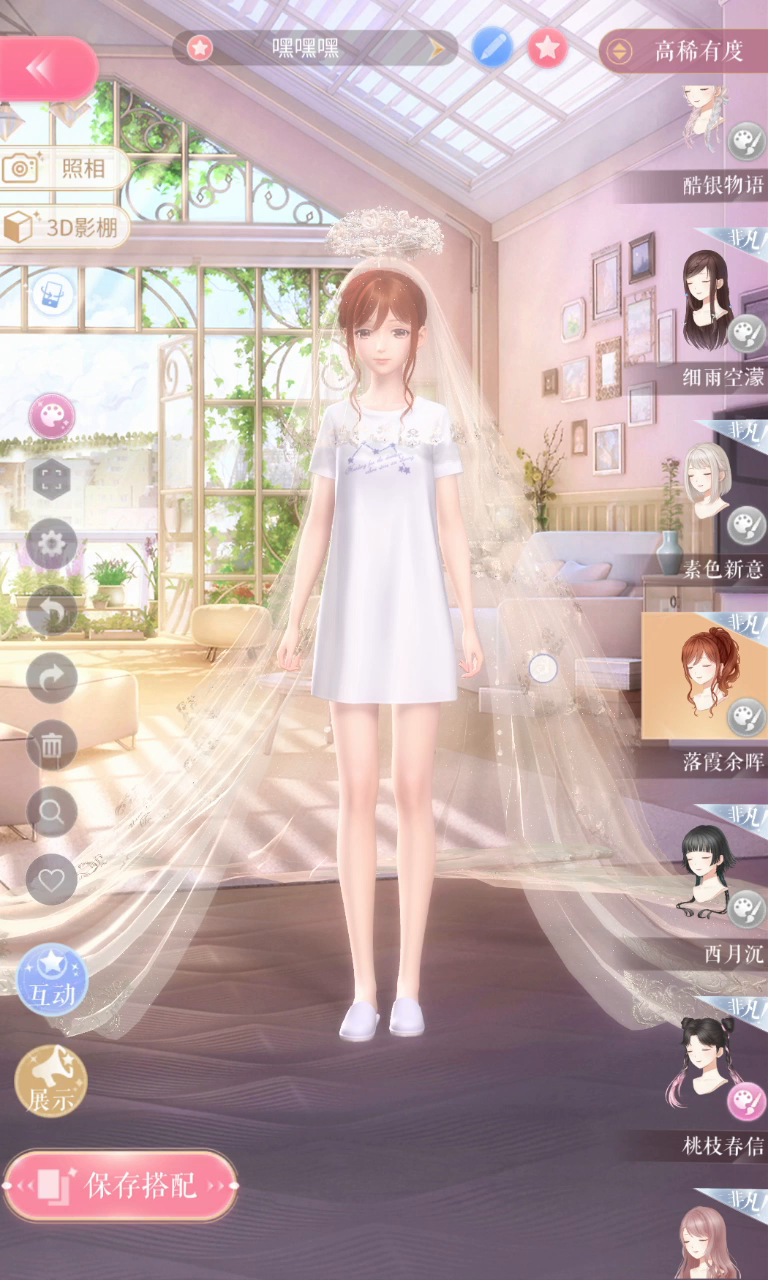Select the 西月沉 hairstyle
This screenshot has height=1280, width=768.
[705, 888]
